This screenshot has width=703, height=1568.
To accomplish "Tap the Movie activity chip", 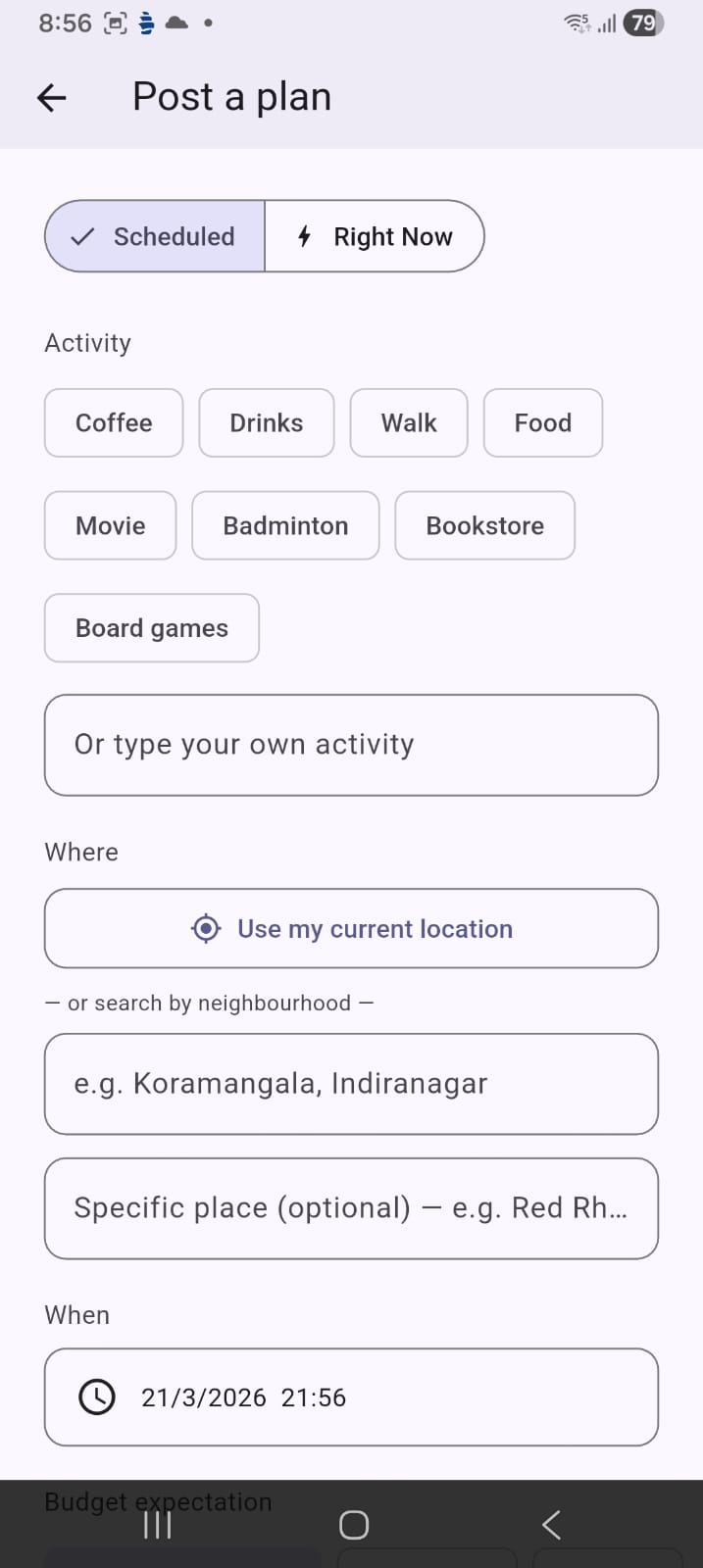I will (x=111, y=526).
